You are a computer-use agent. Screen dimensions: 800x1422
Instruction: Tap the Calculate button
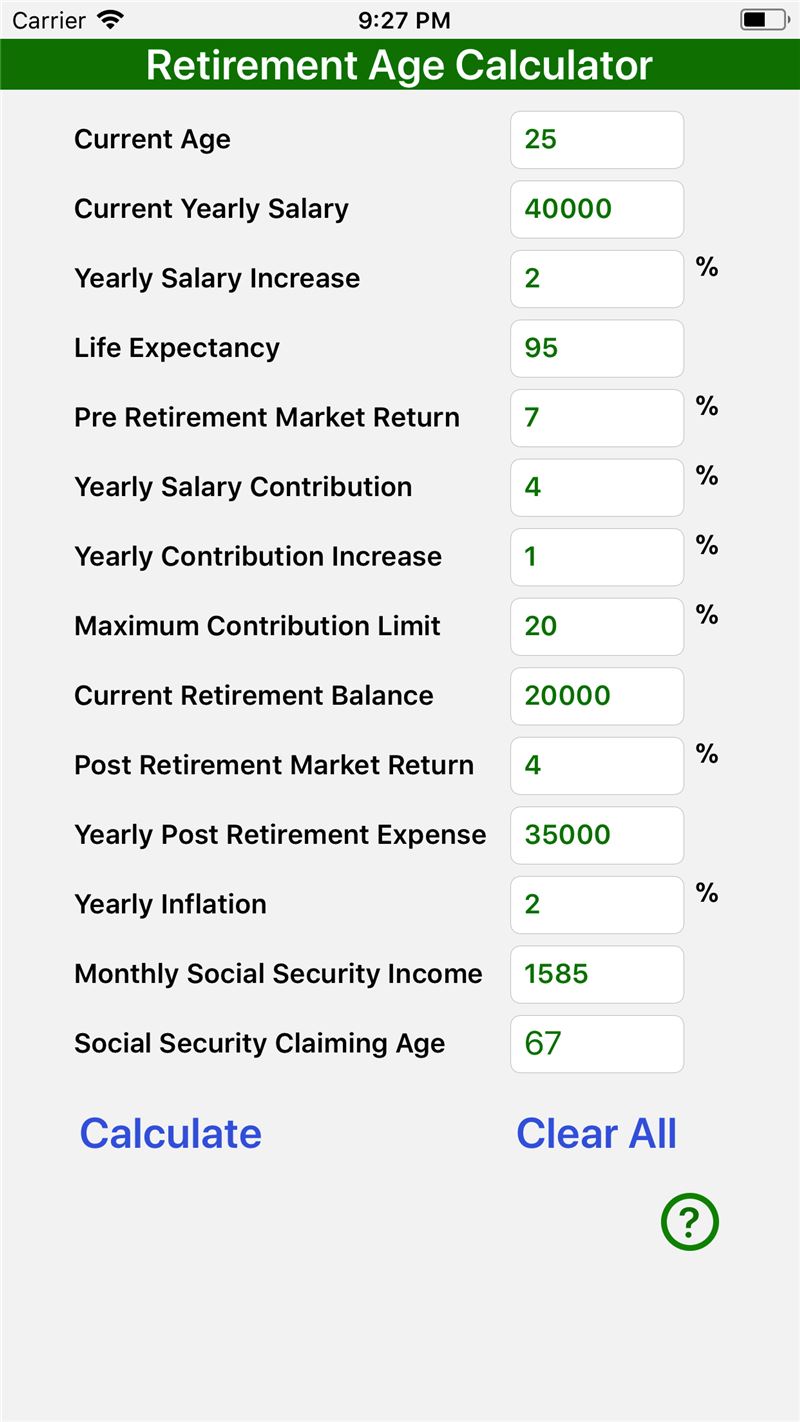pyautogui.click(x=171, y=1133)
